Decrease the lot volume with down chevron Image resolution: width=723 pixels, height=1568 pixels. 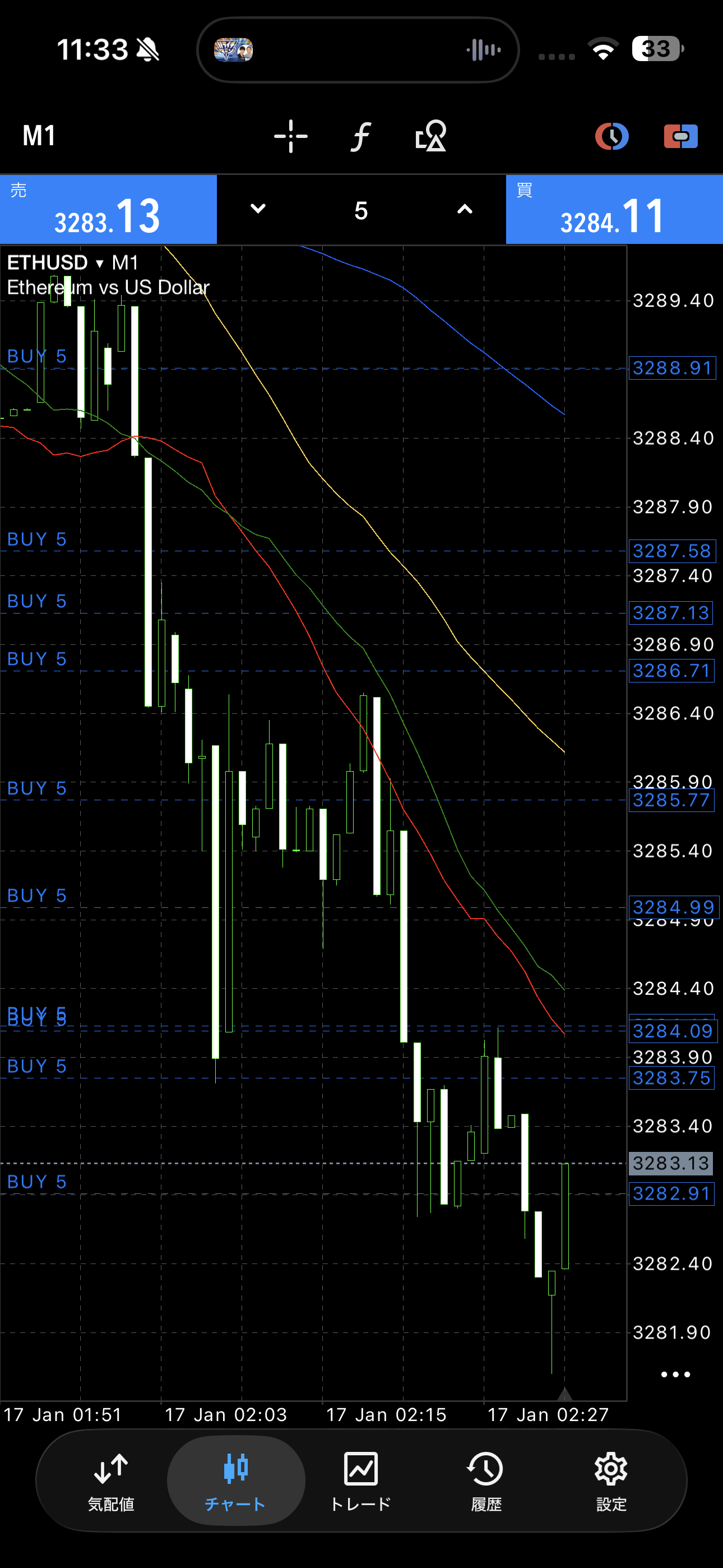(258, 209)
